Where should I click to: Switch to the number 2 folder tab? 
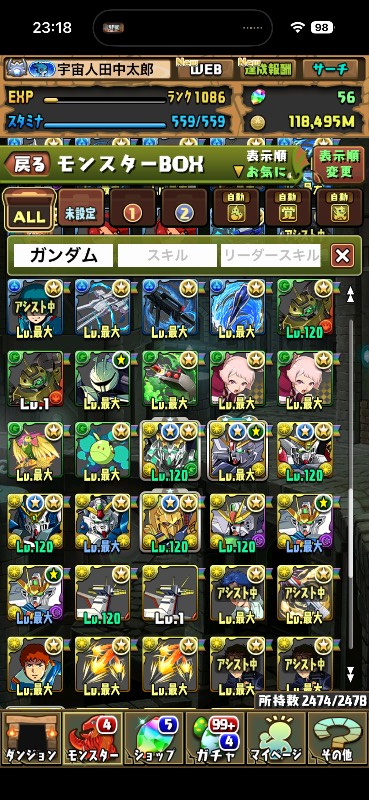tap(184, 208)
